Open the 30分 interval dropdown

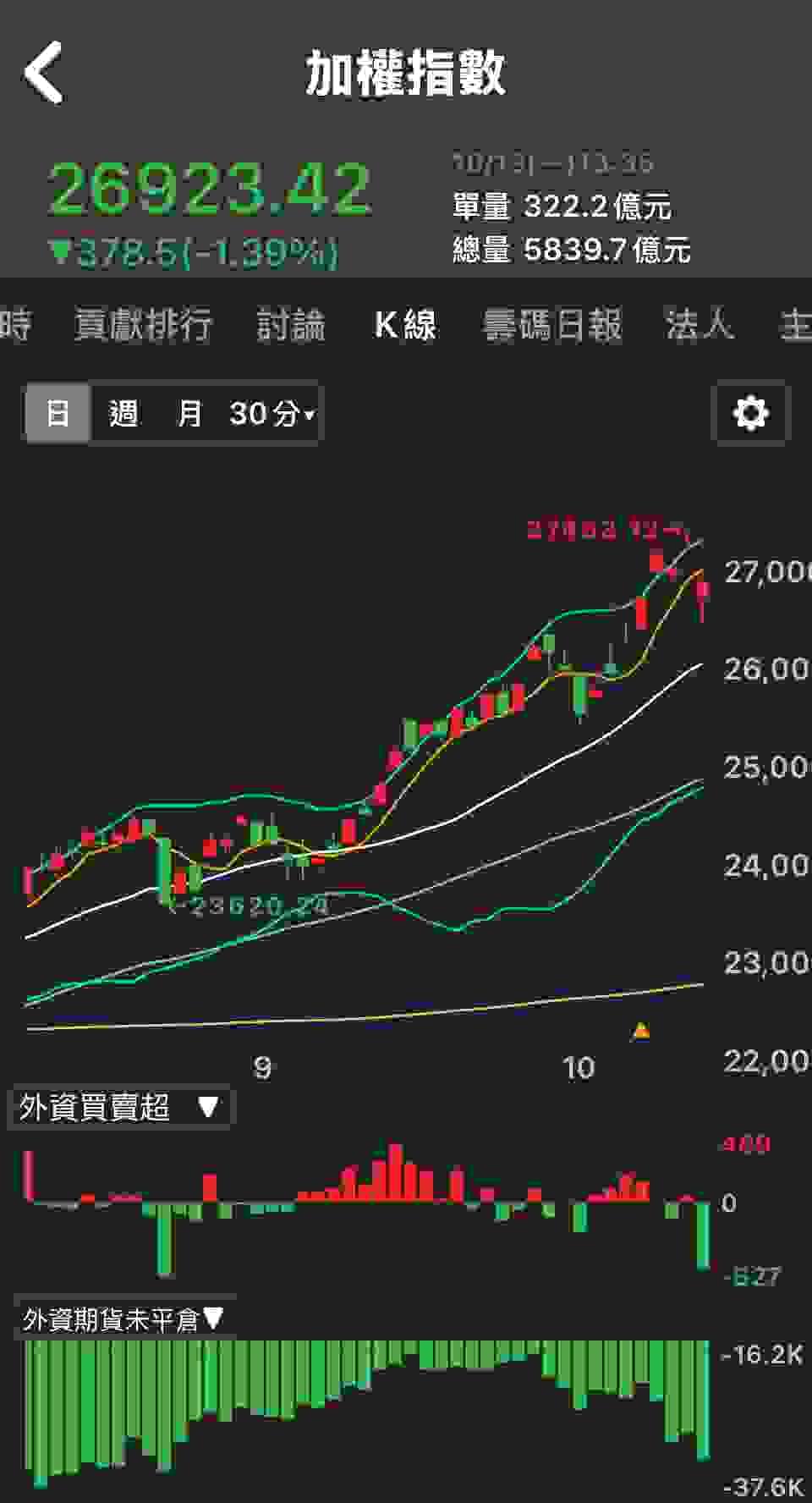click(271, 413)
